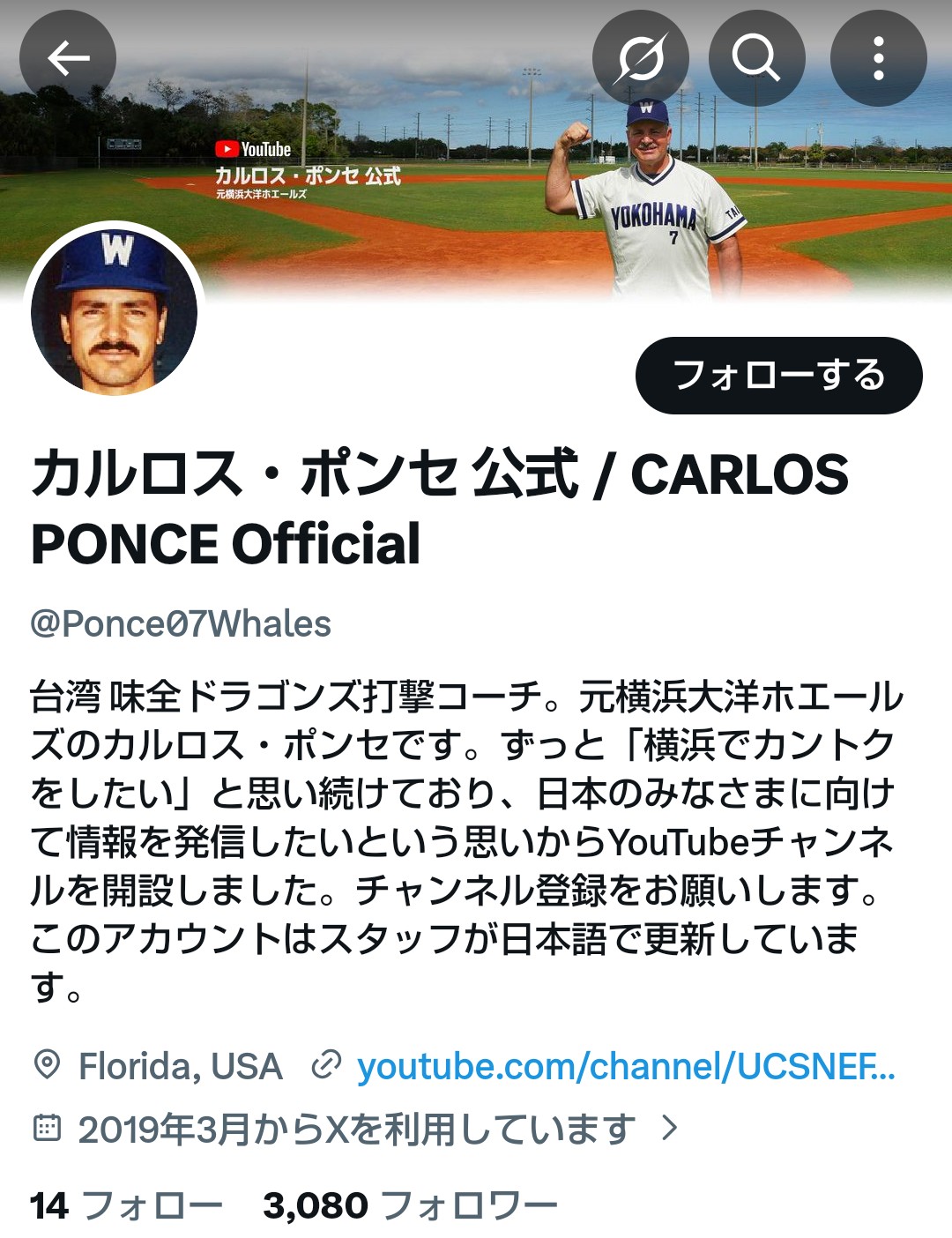View the 14 フォロー list
The height and width of the screenshot is (1238, 952).
pos(126,1205)
